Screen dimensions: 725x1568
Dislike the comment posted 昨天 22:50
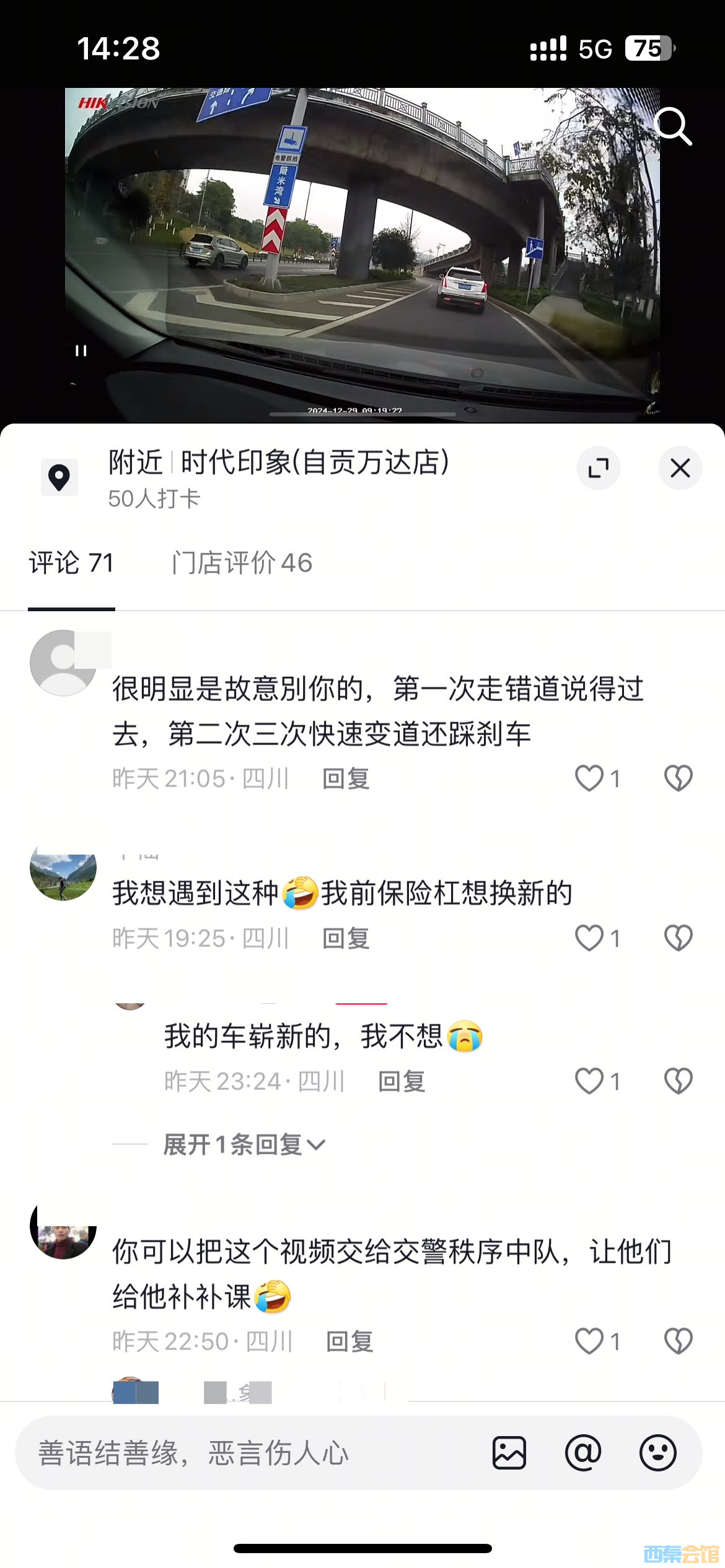click(678, 1341)
